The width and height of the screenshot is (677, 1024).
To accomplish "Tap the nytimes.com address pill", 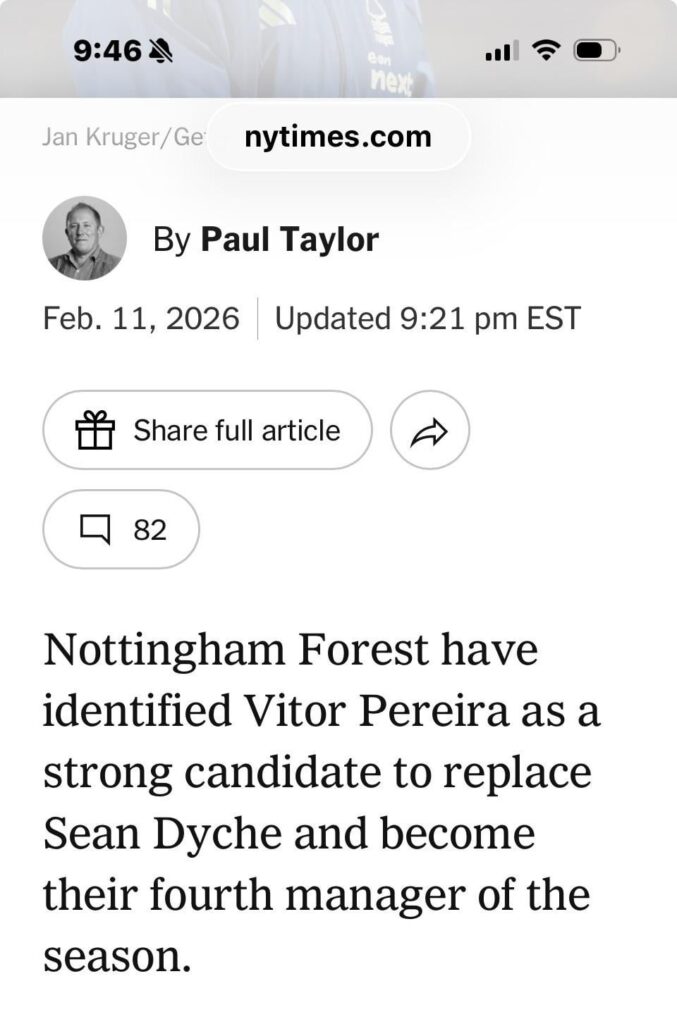I will click(x=337, y=137).
